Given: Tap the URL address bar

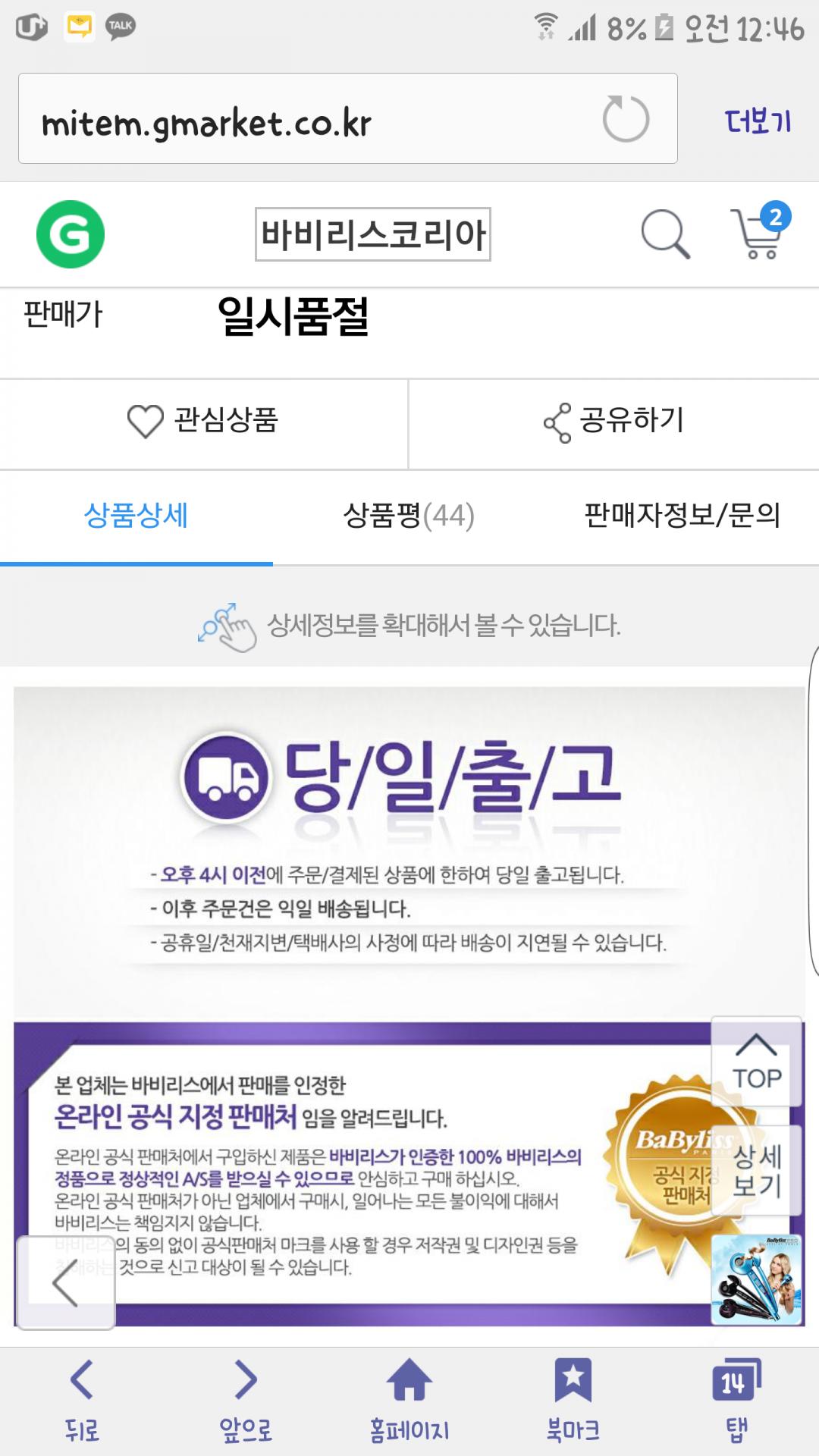Looking at the screenshot, I should point(303,119).
